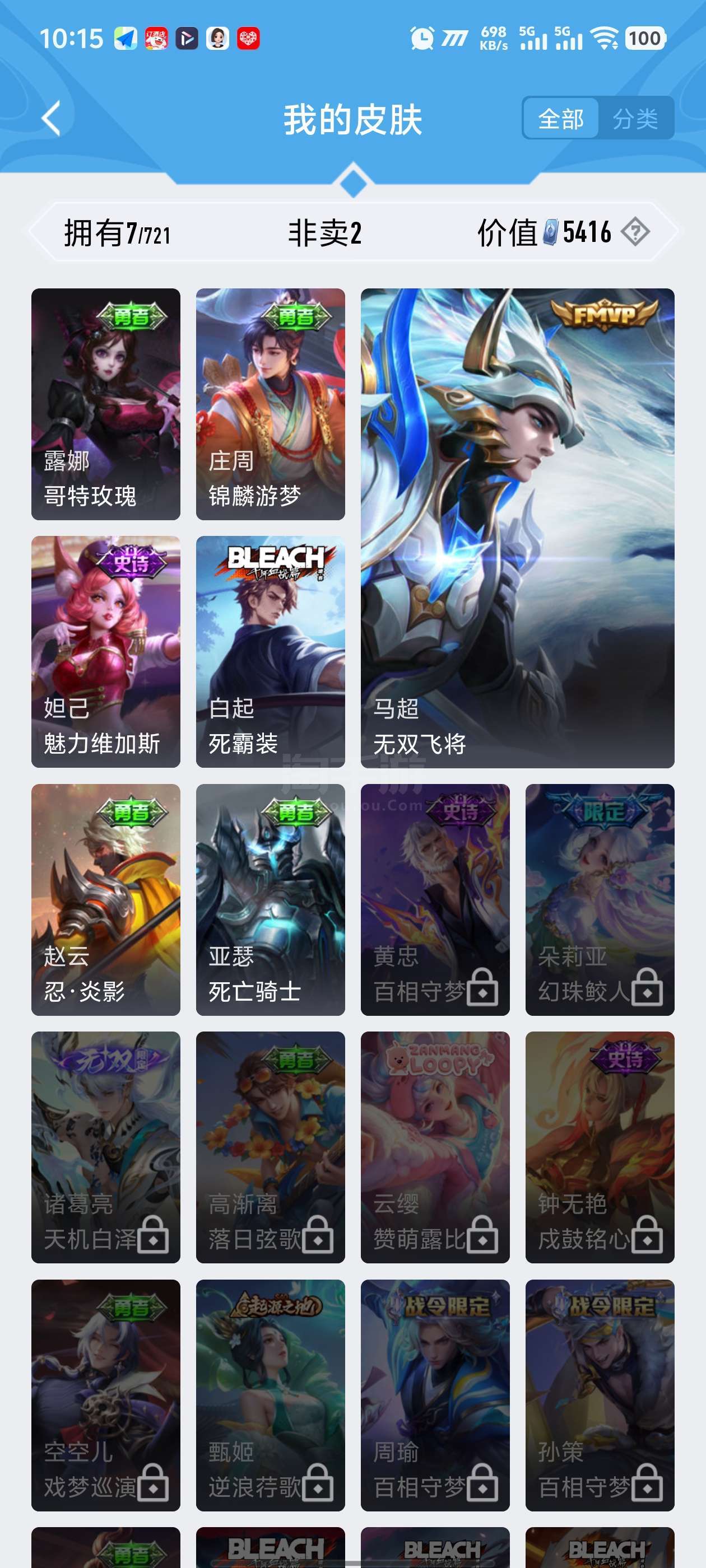706x1568 pixels.
Task: Open 白起 死霸装 BLEACH skin
Action: point(270,651)
